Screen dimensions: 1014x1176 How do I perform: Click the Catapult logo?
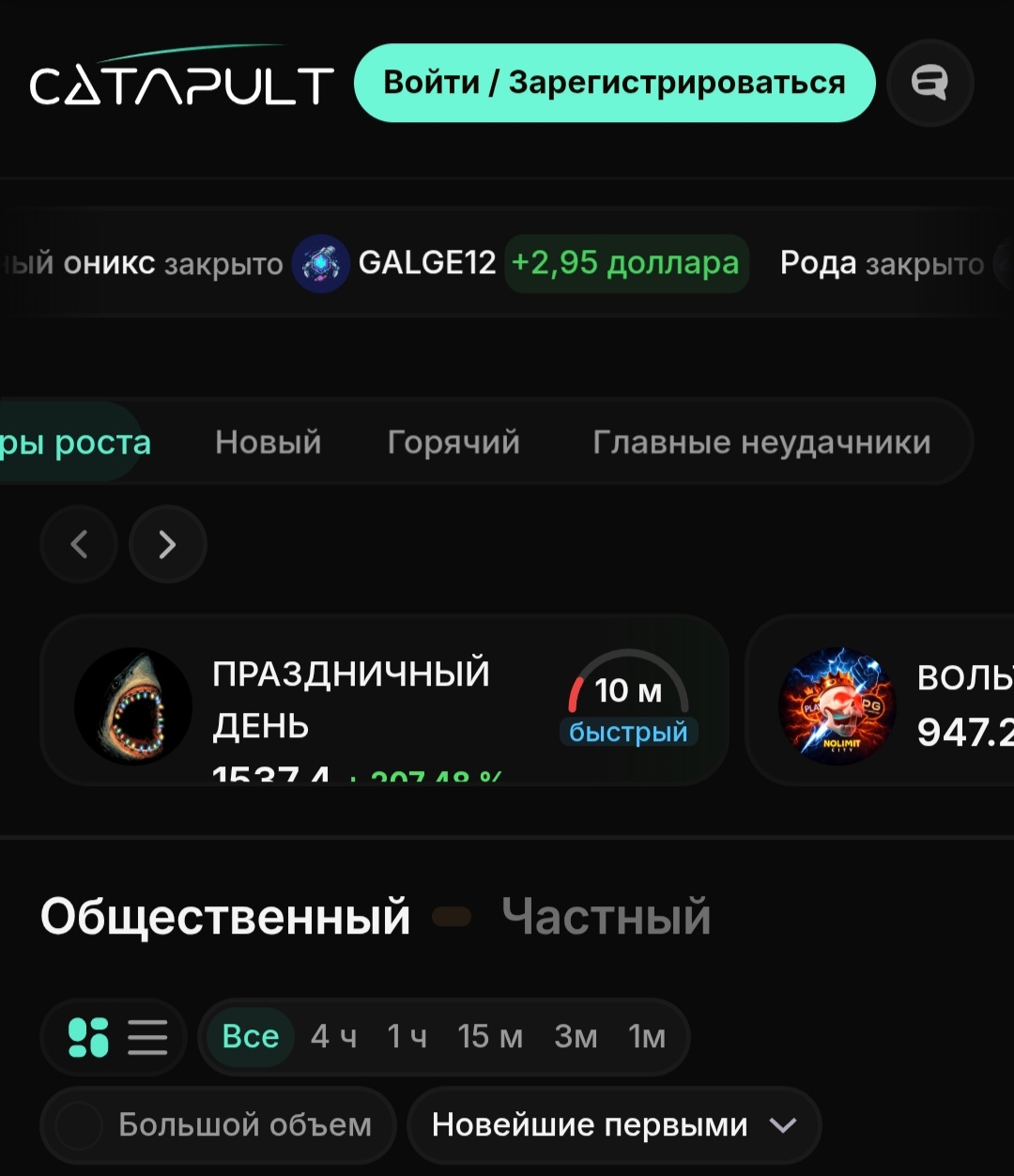181,82
